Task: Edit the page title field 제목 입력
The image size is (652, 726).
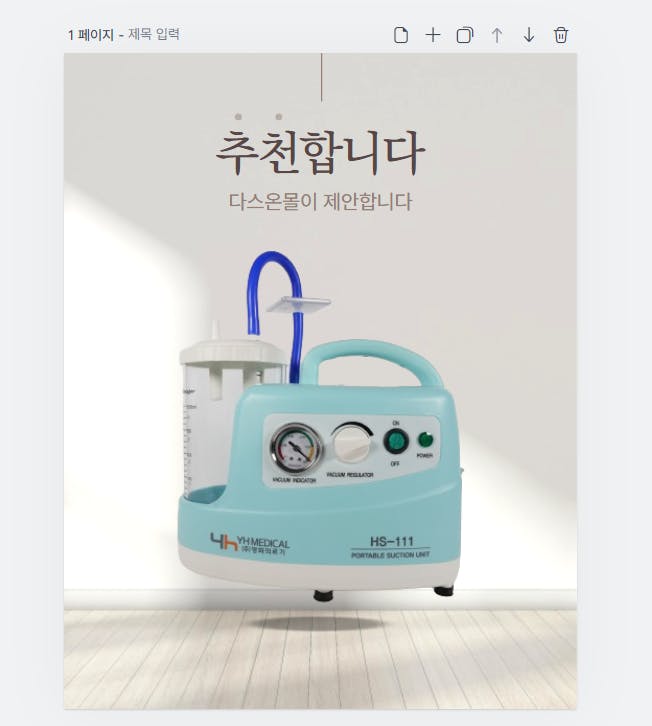Action: (x=154, y=35)
